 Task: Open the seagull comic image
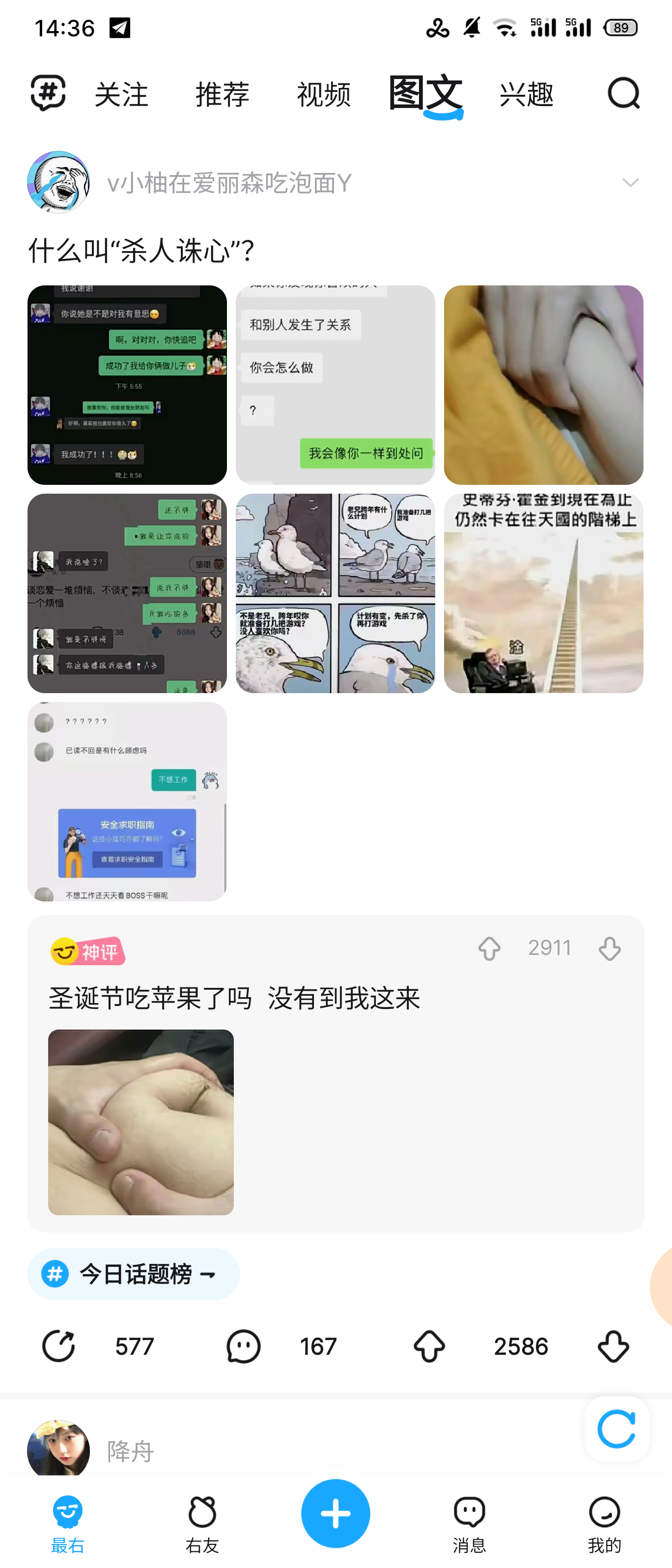tap(336, 593)
